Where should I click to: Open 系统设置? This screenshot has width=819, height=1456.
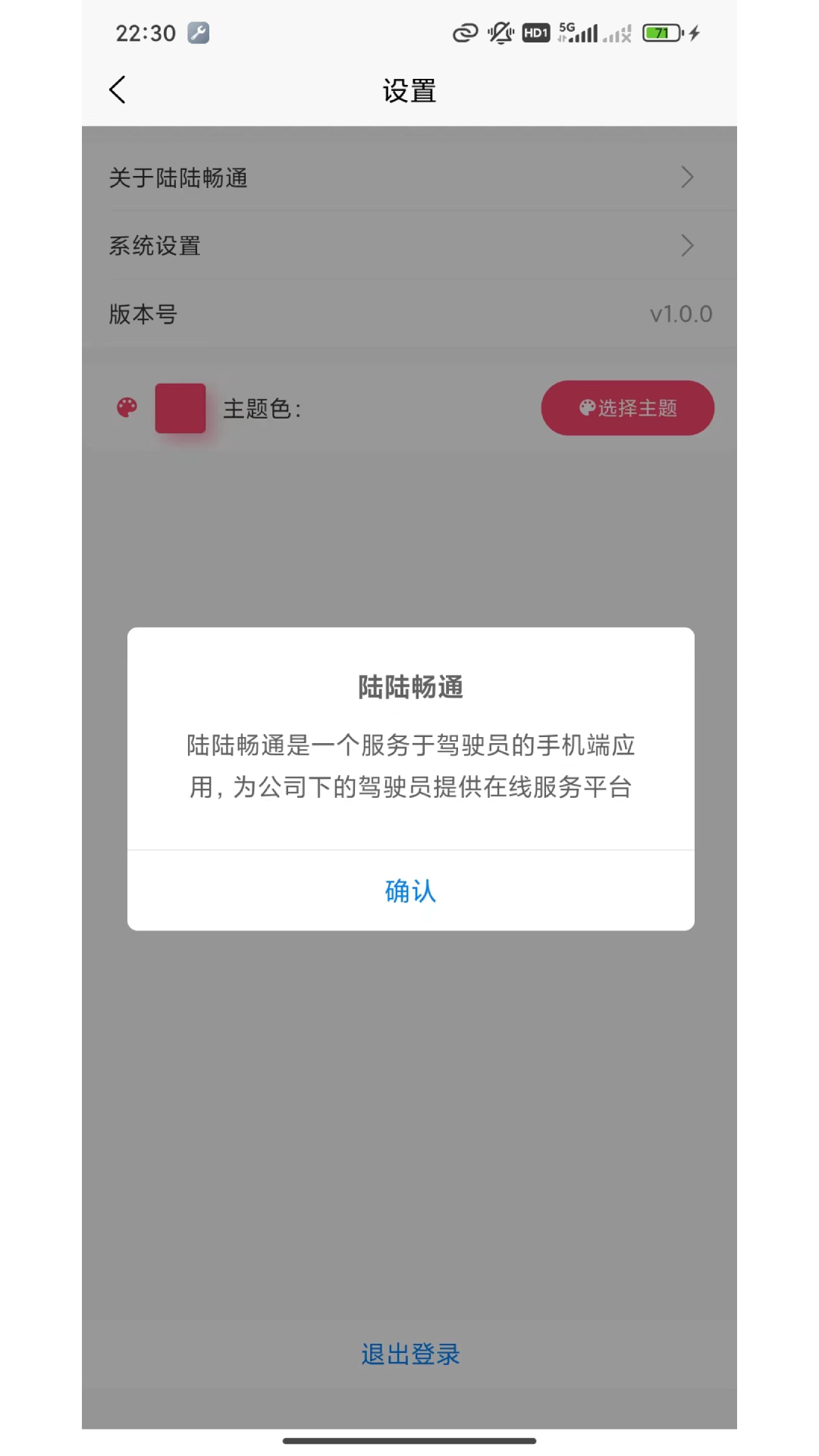point(409,246)
